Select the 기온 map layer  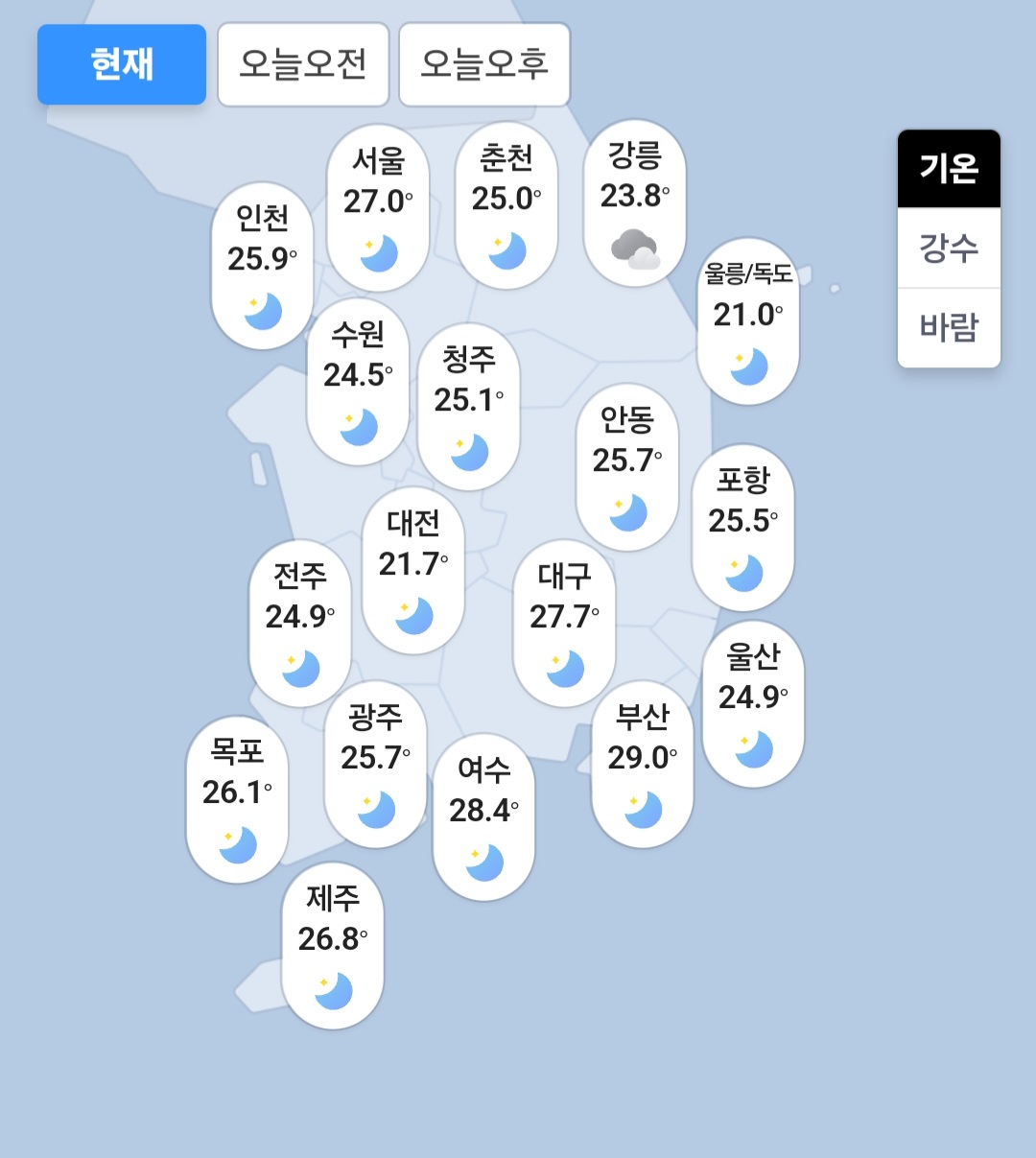(x=949, y=169)
